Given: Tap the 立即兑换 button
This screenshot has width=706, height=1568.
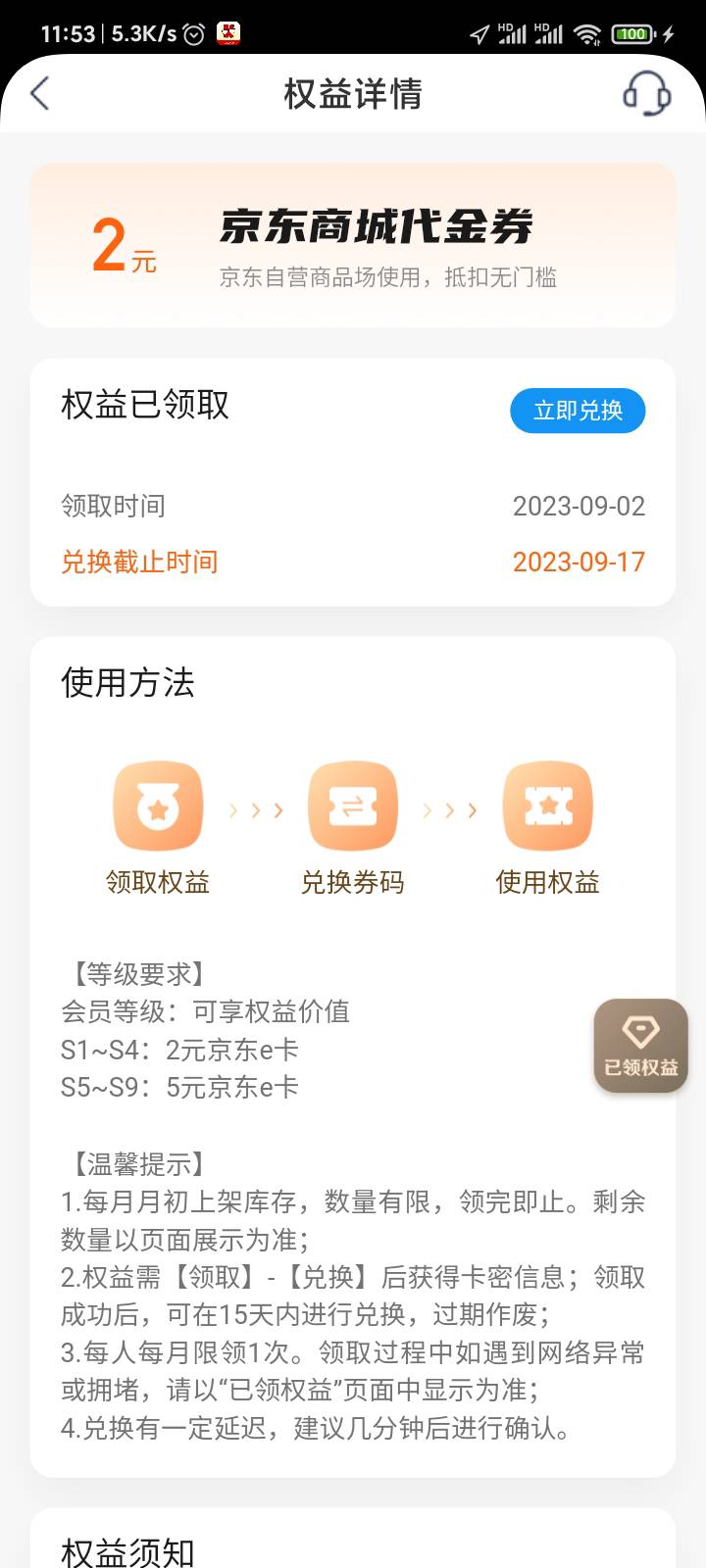Looking at the screenshot, I should click(x=578, y=411).
